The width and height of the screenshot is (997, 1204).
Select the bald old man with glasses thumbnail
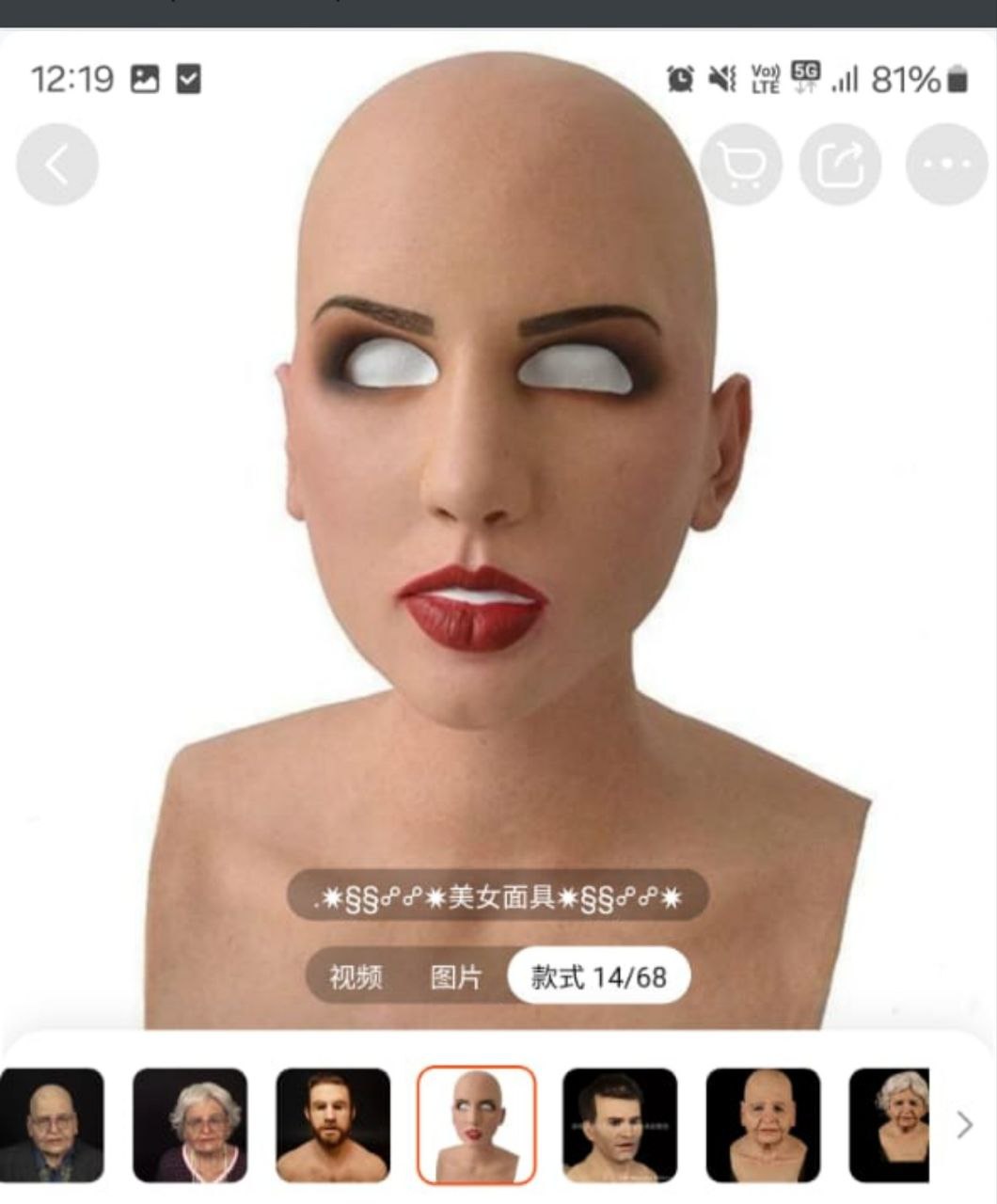click(x=53, y=1125)
